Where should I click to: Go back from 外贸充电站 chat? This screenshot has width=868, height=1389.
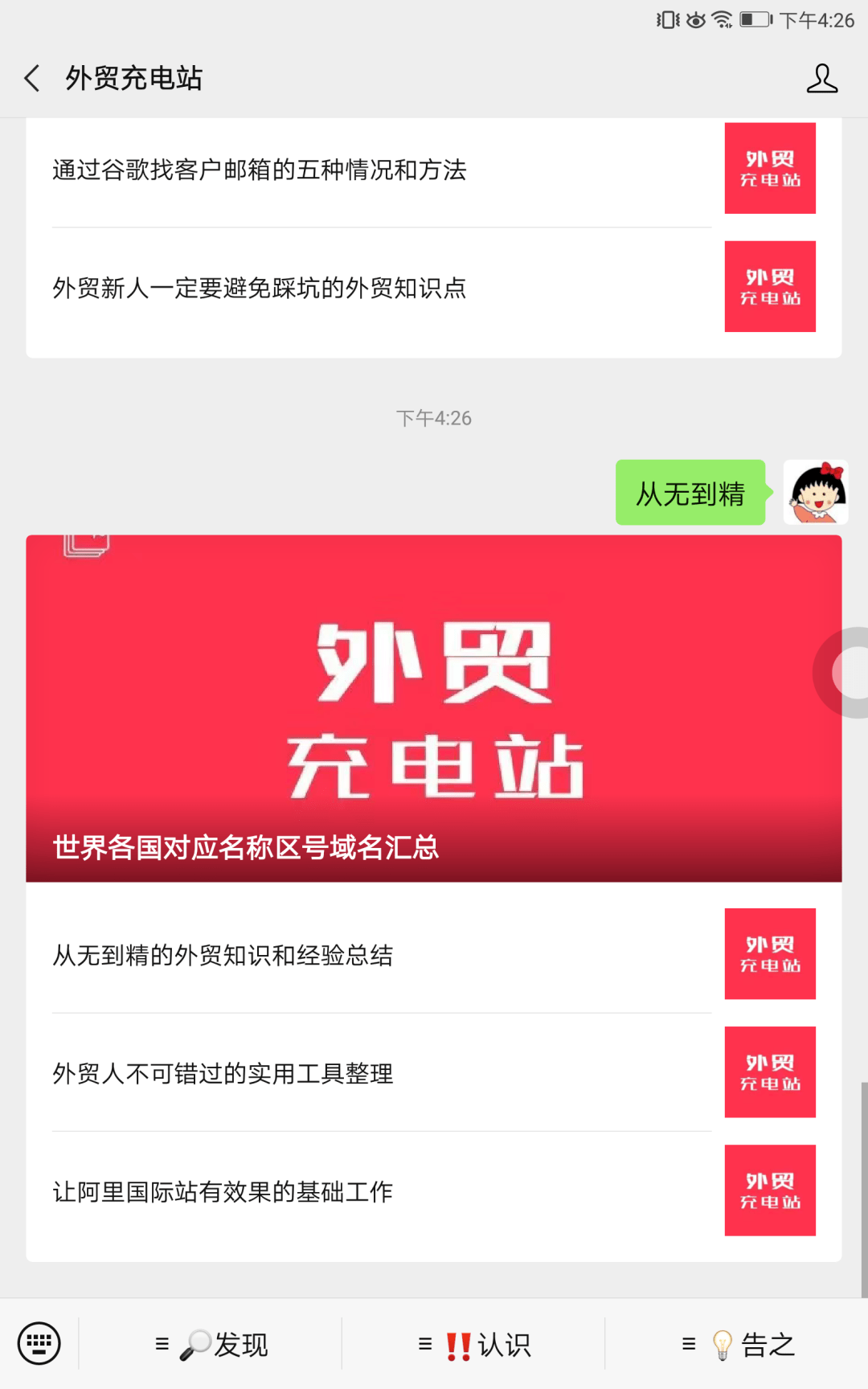click(x=32, y=78)
